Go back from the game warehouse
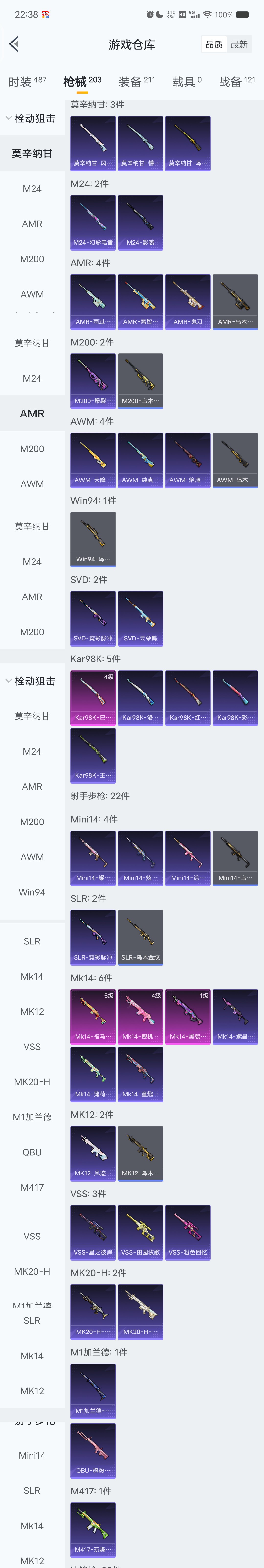The height and width of the screenshot is (1568, 264). coord(14,44)
